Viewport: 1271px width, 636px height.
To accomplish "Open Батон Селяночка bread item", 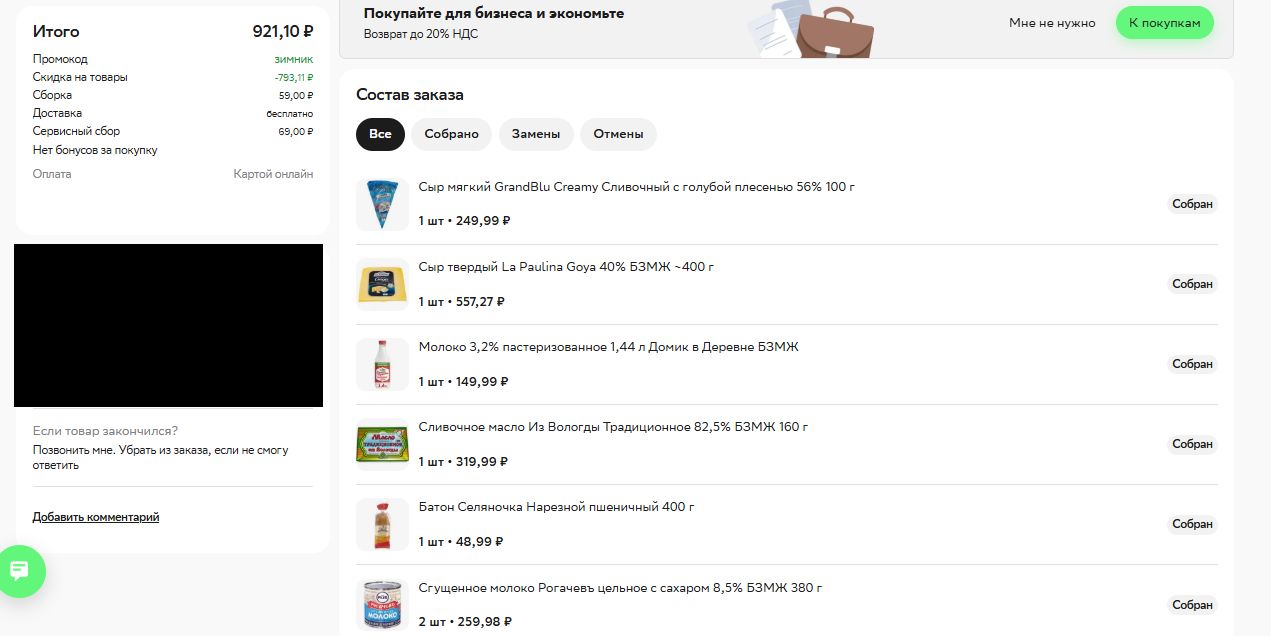I will tap(556, 507).
